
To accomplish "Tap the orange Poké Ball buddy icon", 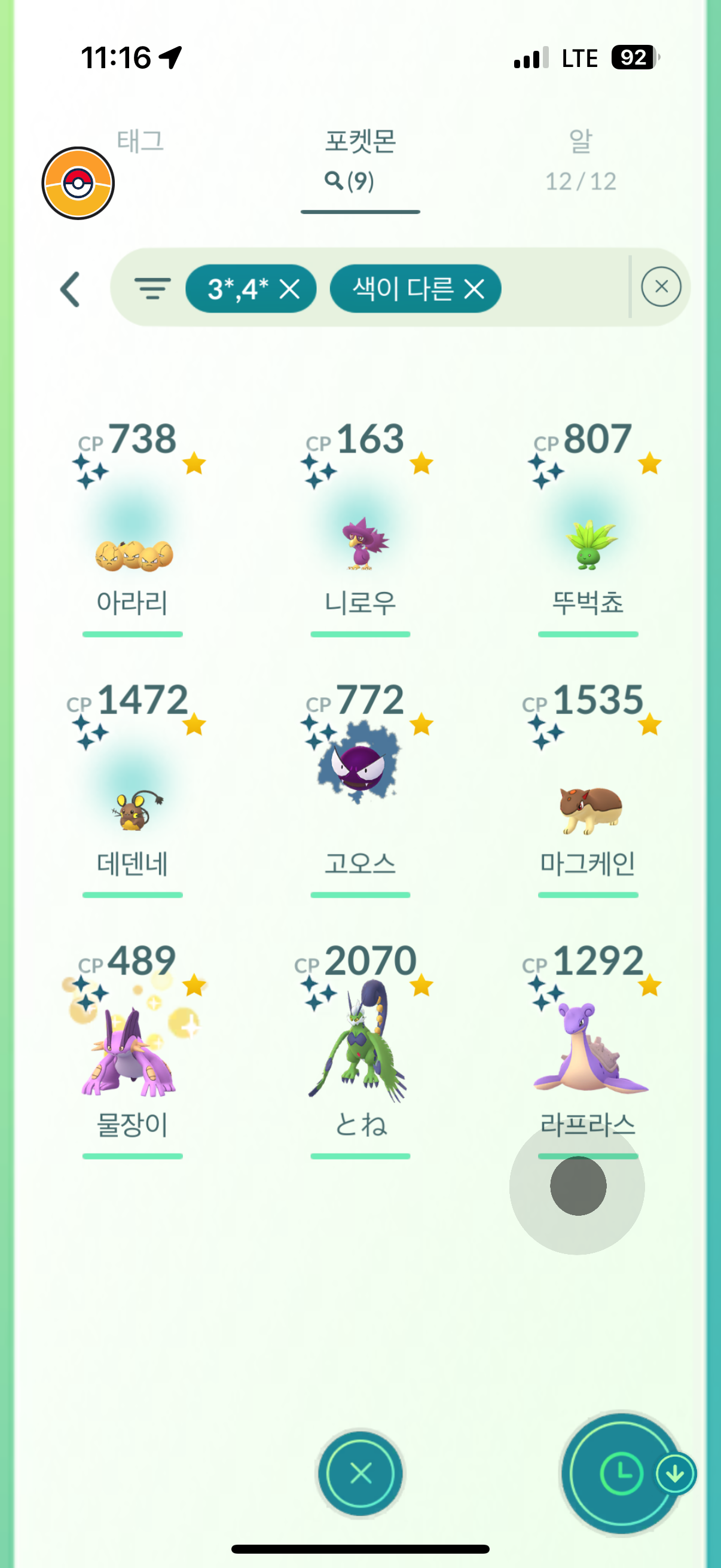I will click(78, 183).
